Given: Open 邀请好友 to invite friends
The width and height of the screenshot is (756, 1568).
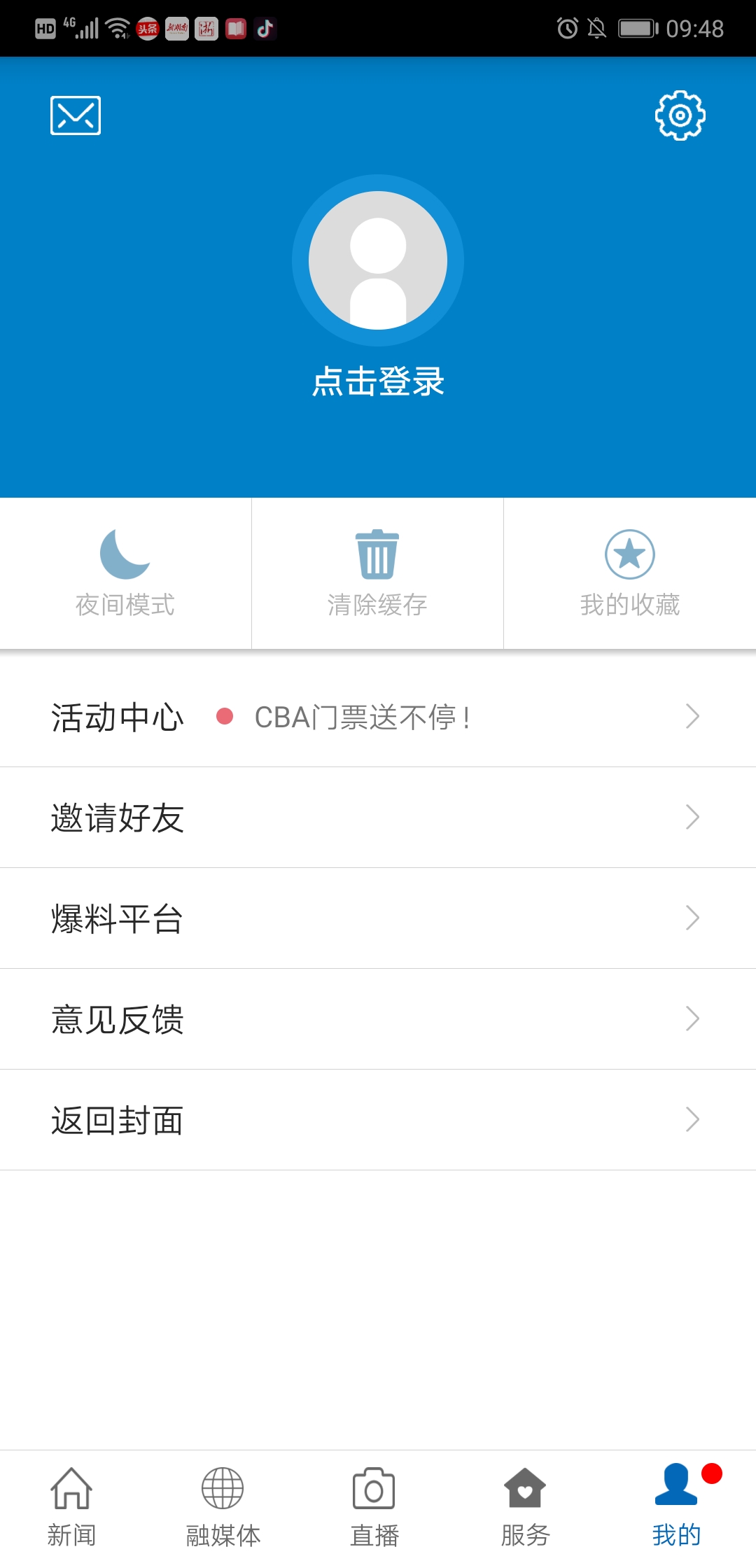Looking at the screenshot, I should pyautogui.click(x=378, y=818).
